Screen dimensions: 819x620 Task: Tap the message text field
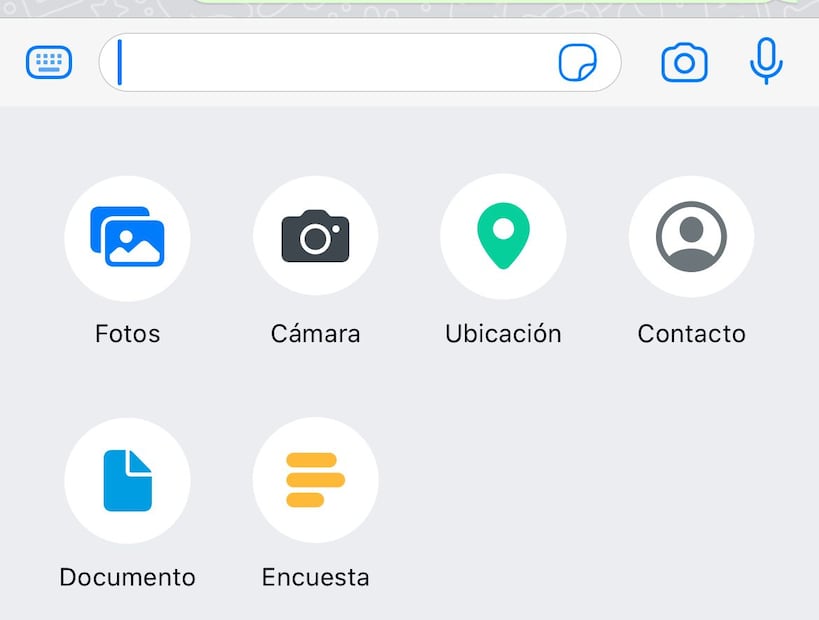[x=330, y=63]
